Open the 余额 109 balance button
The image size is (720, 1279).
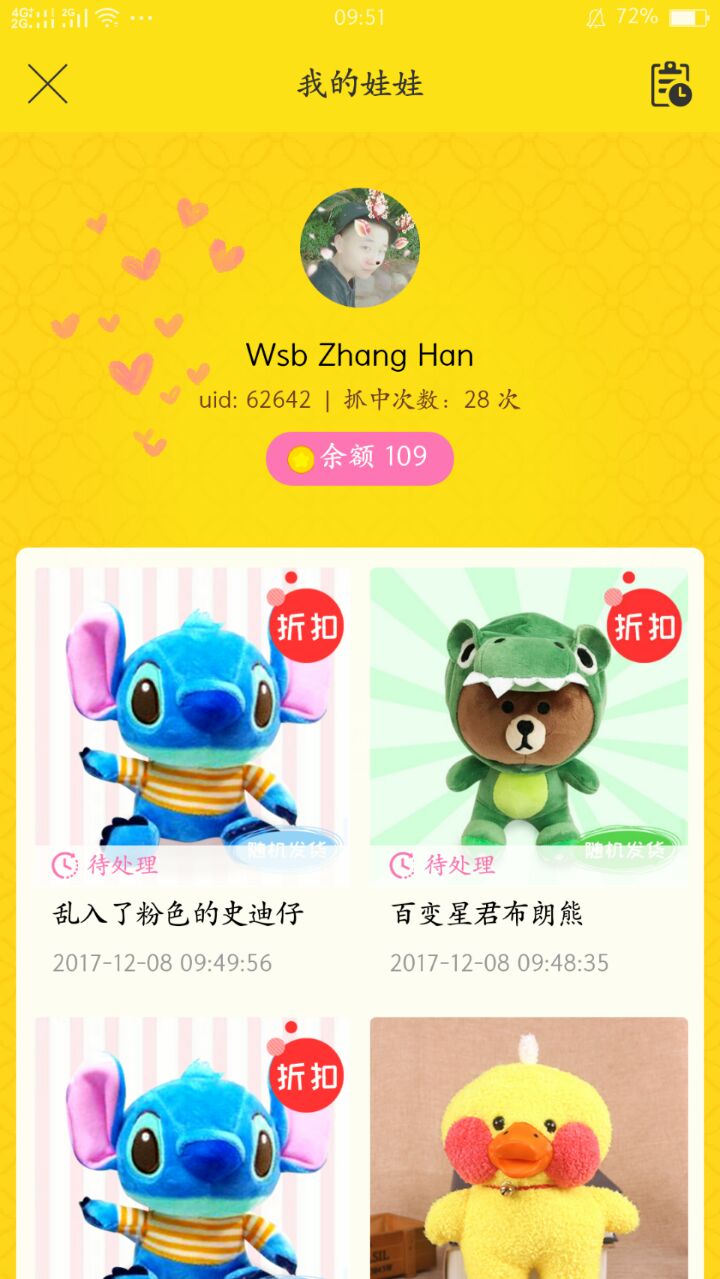(x=360, y=458)
